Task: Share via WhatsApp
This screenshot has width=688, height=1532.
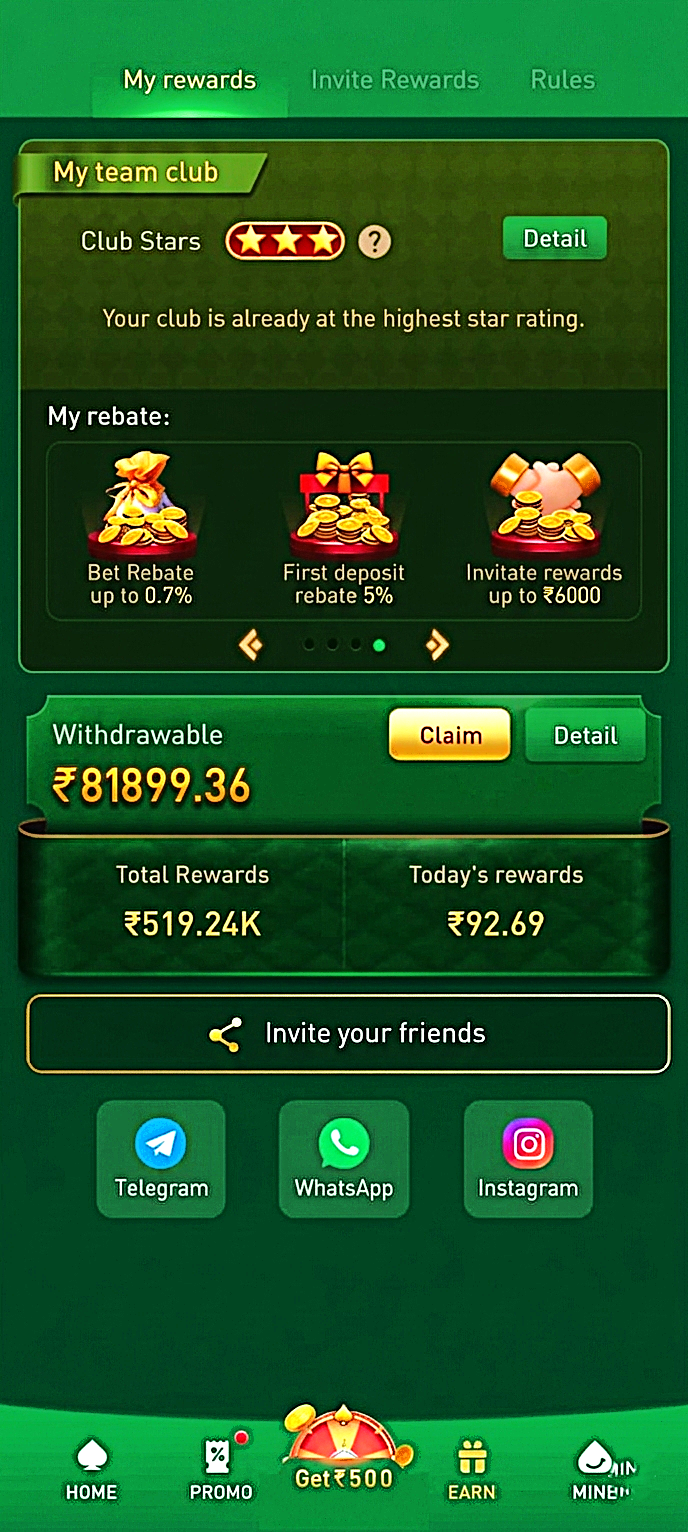Action: [344, 1159]
